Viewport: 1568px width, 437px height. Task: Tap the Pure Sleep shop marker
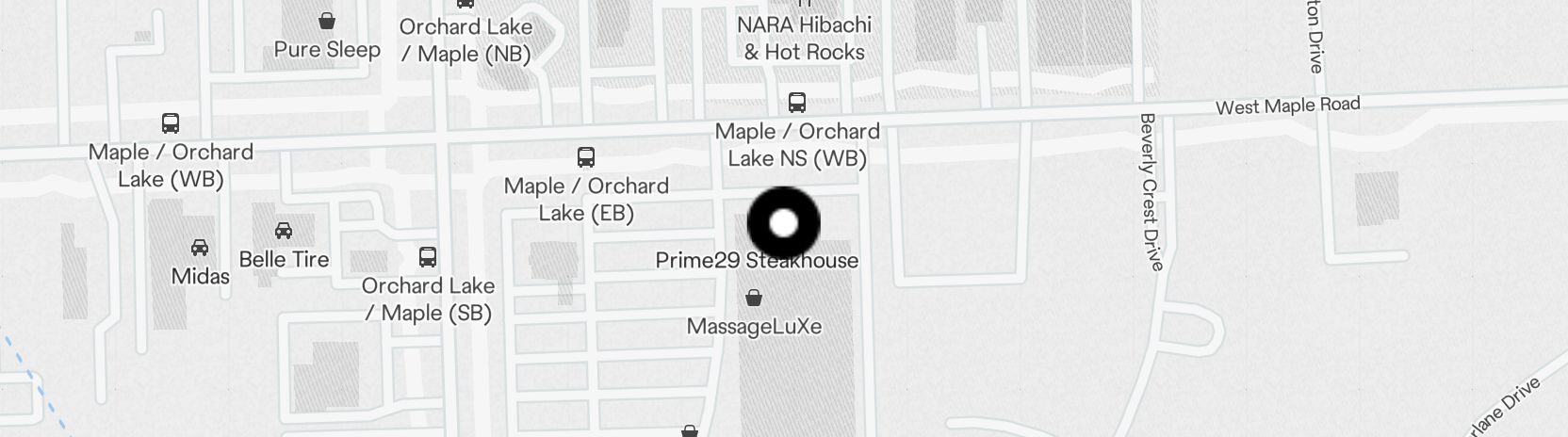coord(326,21)
